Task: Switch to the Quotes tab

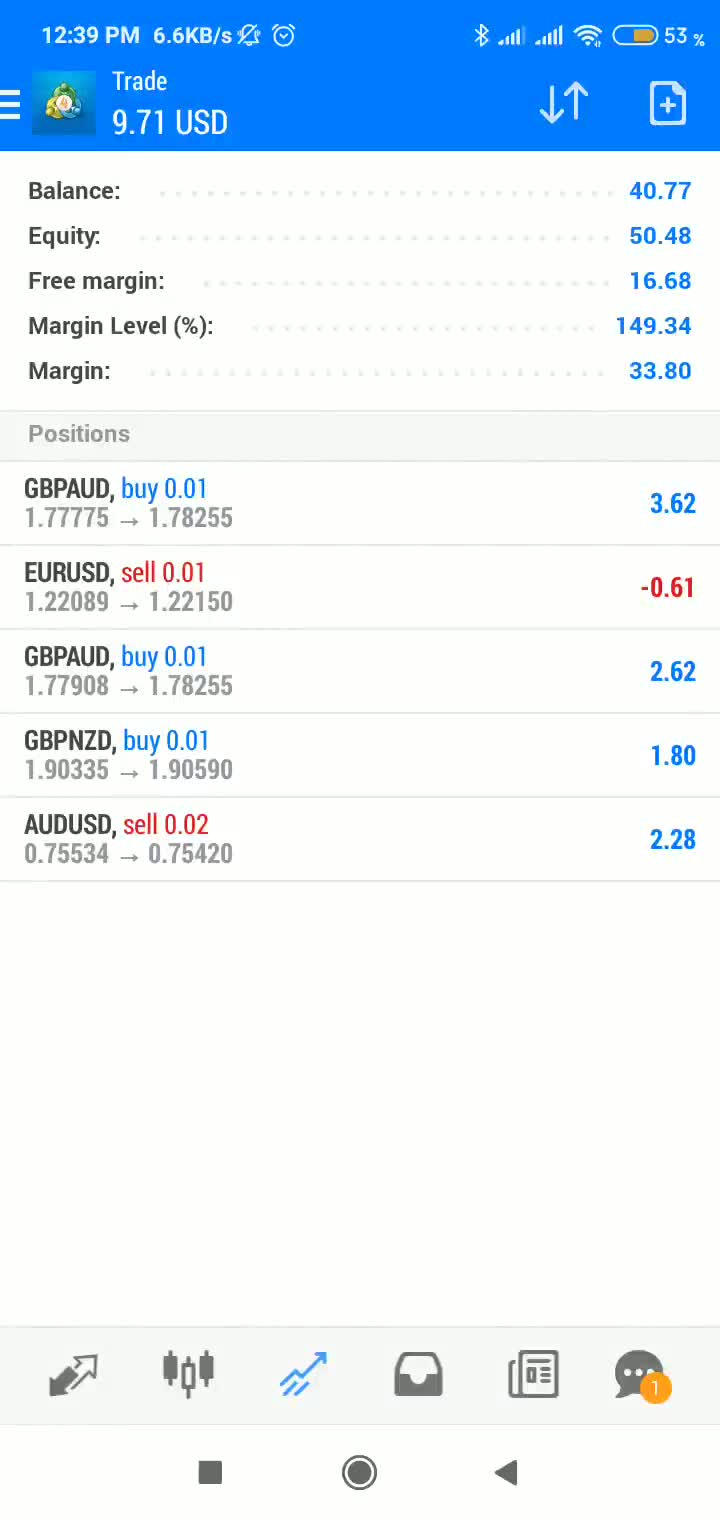Action: pos(74,1374)
